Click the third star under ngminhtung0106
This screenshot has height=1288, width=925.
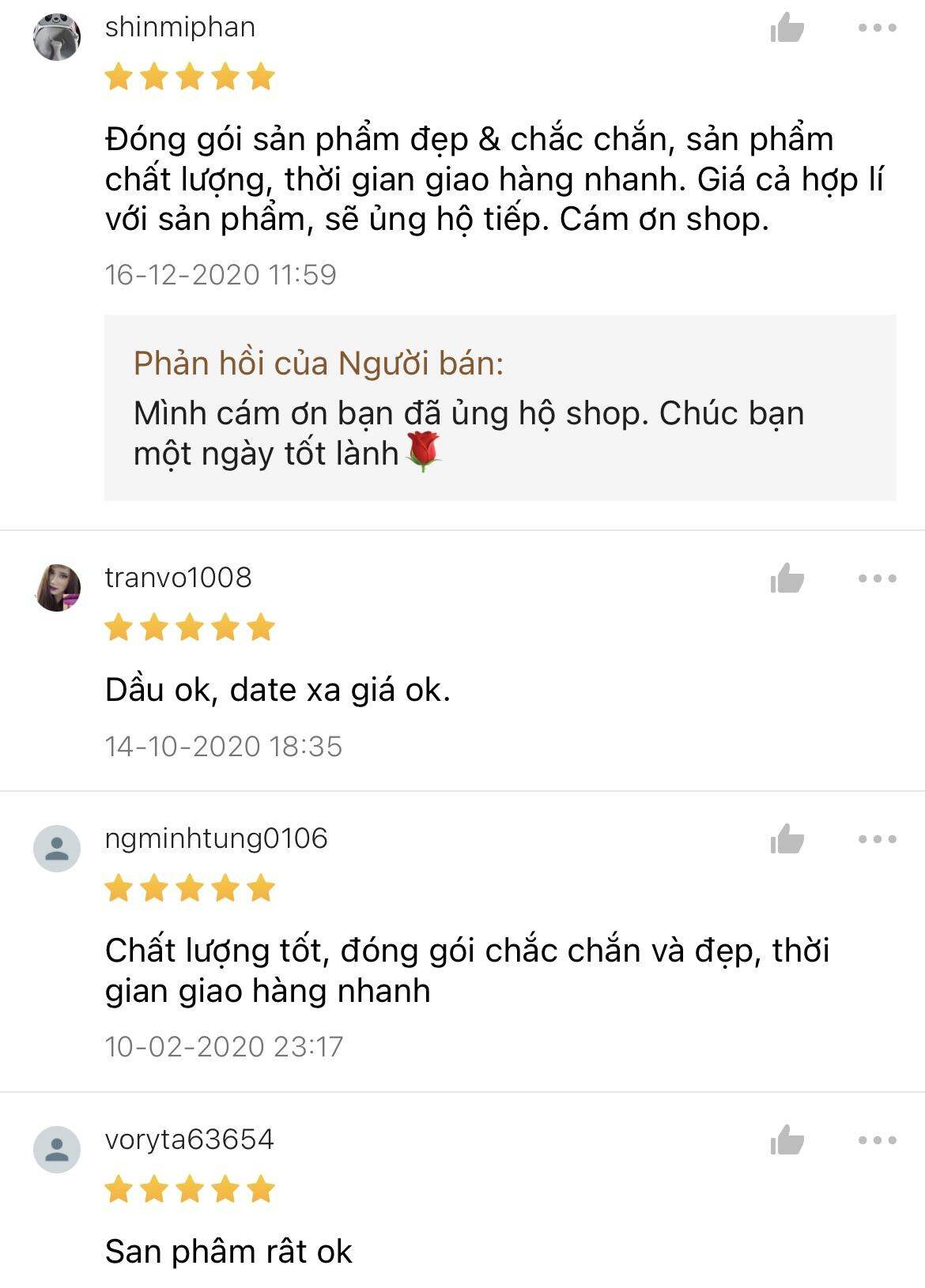[190, 889]
